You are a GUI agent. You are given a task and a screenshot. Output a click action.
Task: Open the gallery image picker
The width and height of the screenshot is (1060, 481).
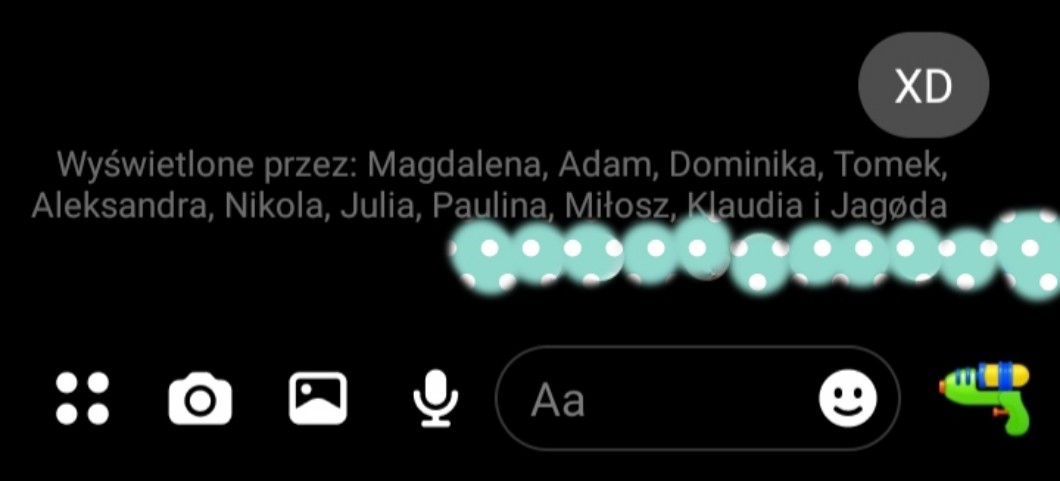point(318,399)
